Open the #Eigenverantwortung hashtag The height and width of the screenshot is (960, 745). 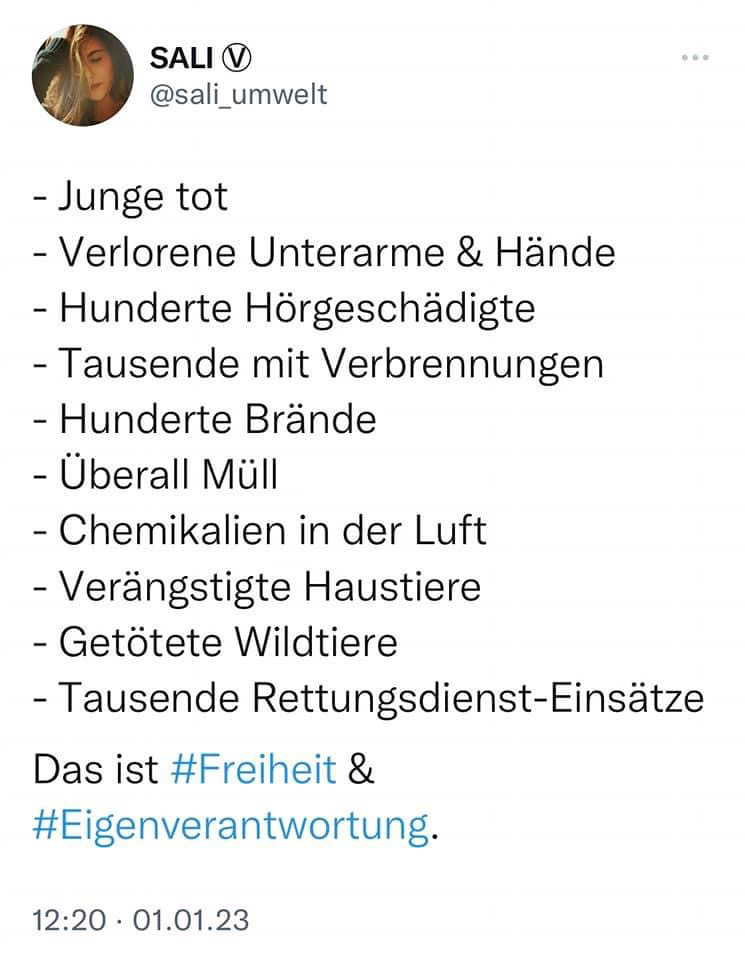[x=230, y=826]
